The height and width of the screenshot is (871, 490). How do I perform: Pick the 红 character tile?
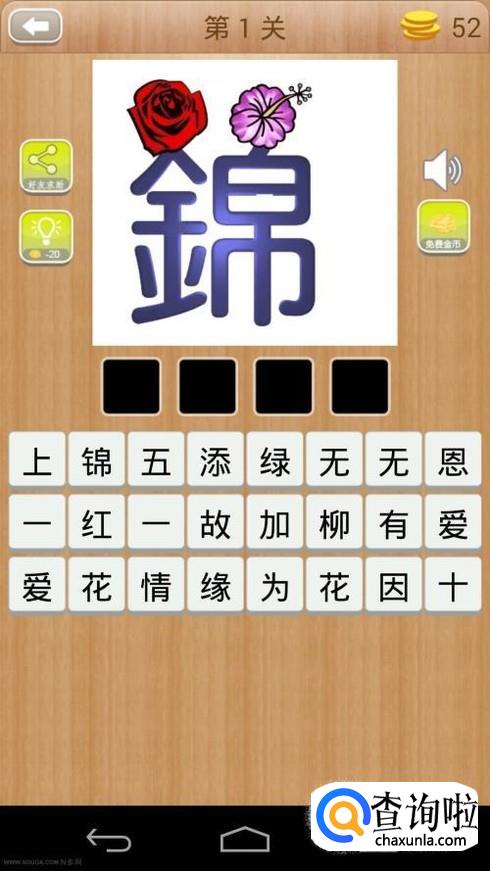[97, 523]
